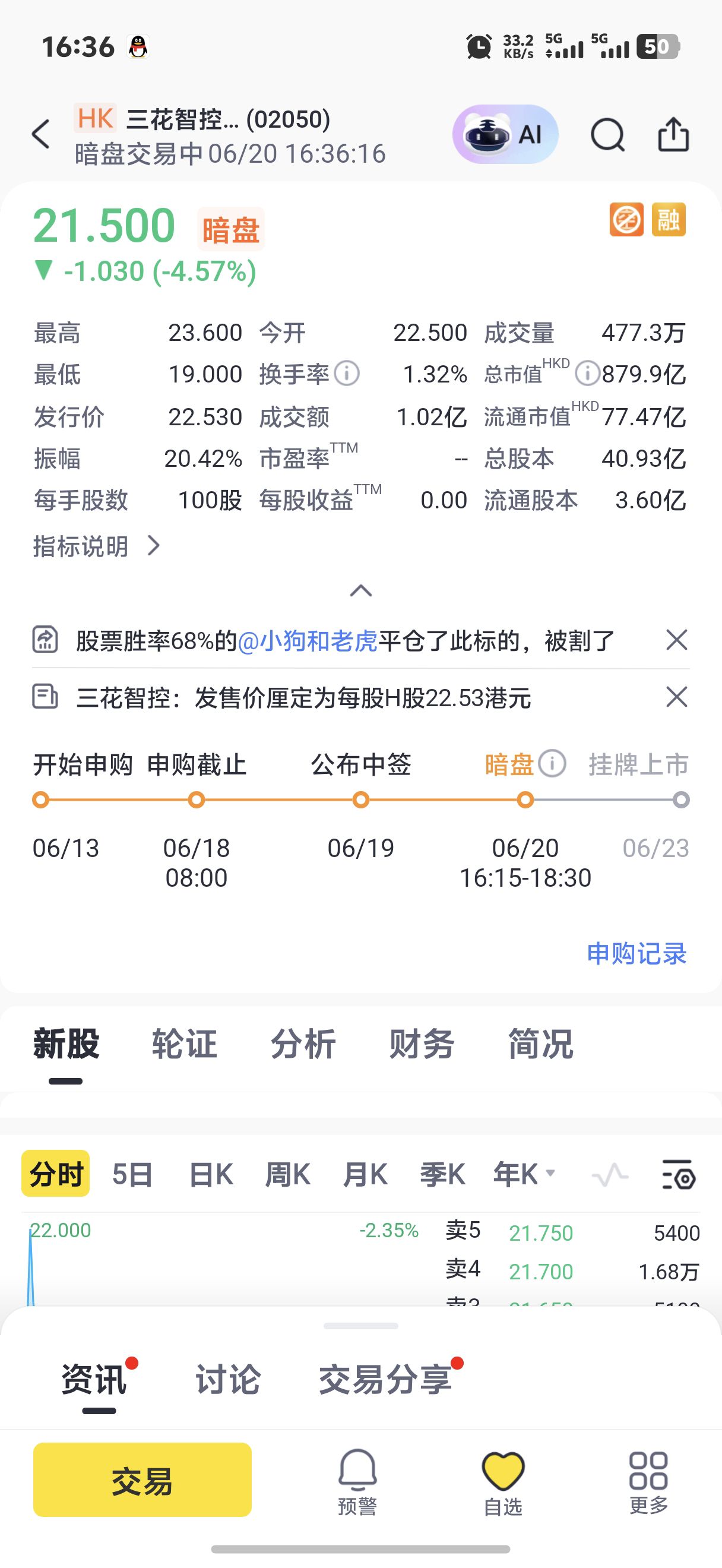Switch to the 轮证 tab
Screen dimensions: 722x1568
coord(184,1044)
